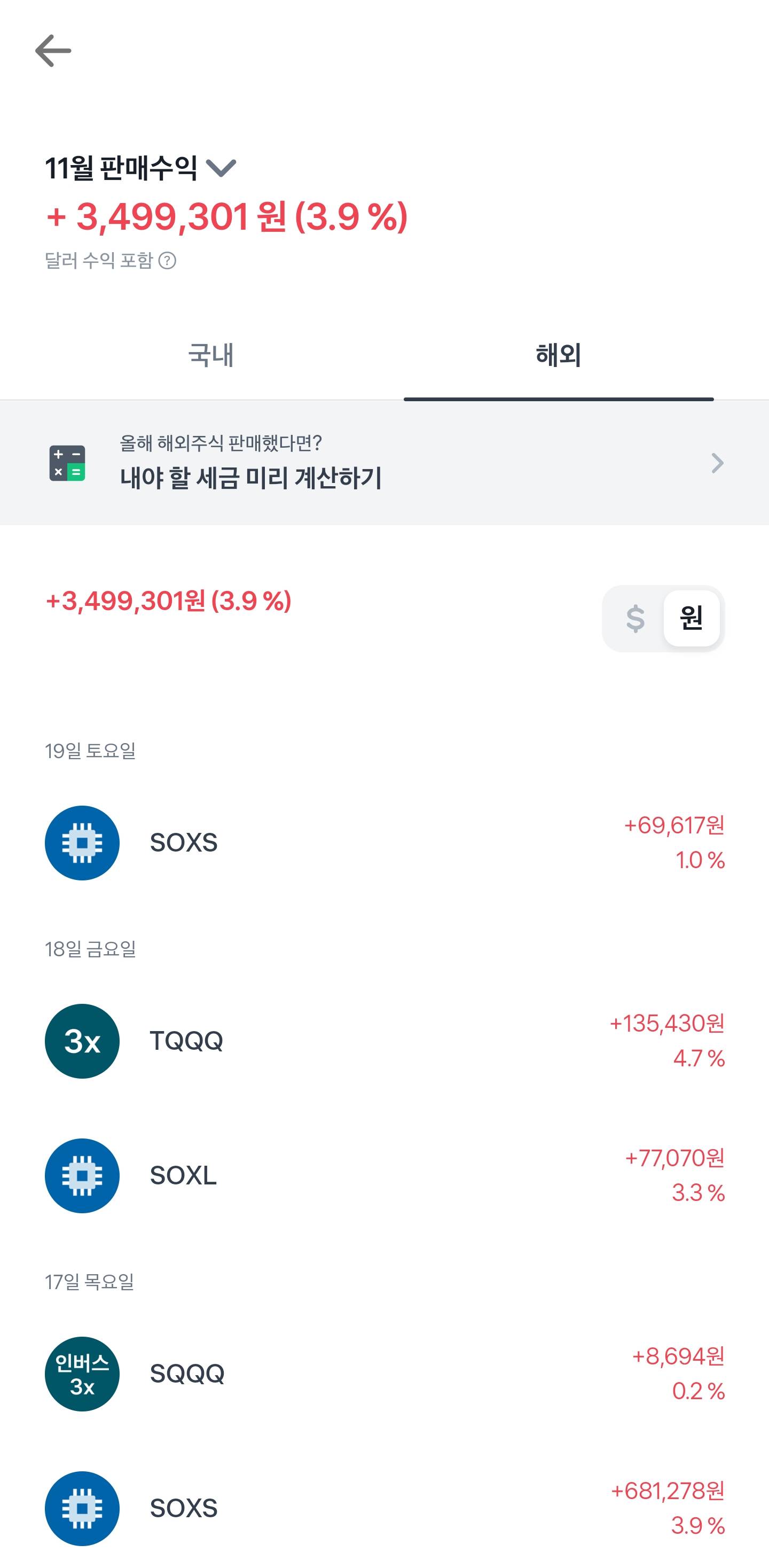Open the SQQQ sale details
Image resolution: width=769 pixels, height=1568 pixels.
pyautogui.click(x=384, y=1374)
